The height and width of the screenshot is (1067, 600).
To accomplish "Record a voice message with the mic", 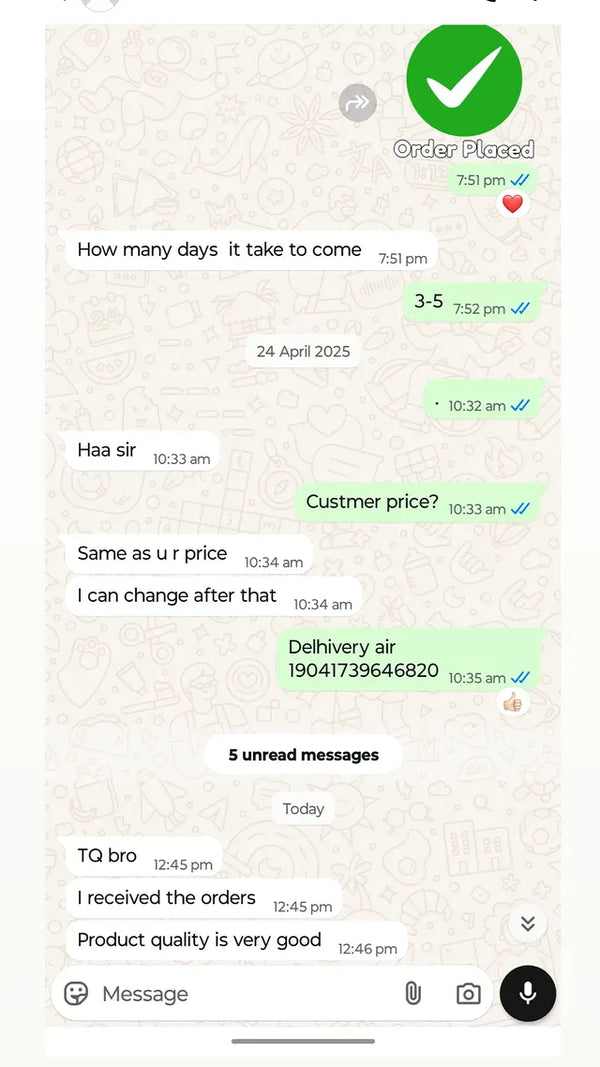I will pos(527,993).
